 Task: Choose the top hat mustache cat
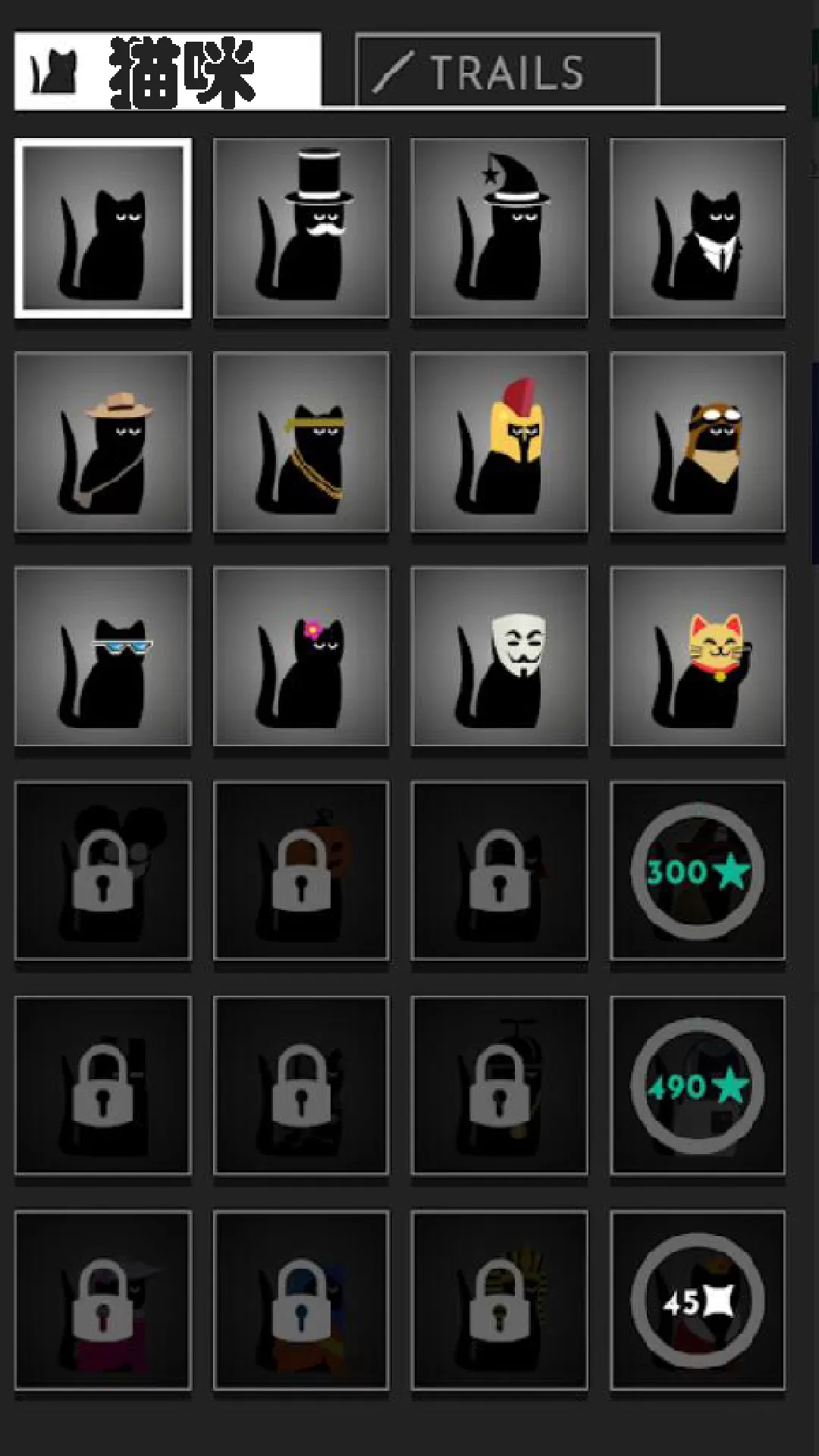[x=301, y=228]
